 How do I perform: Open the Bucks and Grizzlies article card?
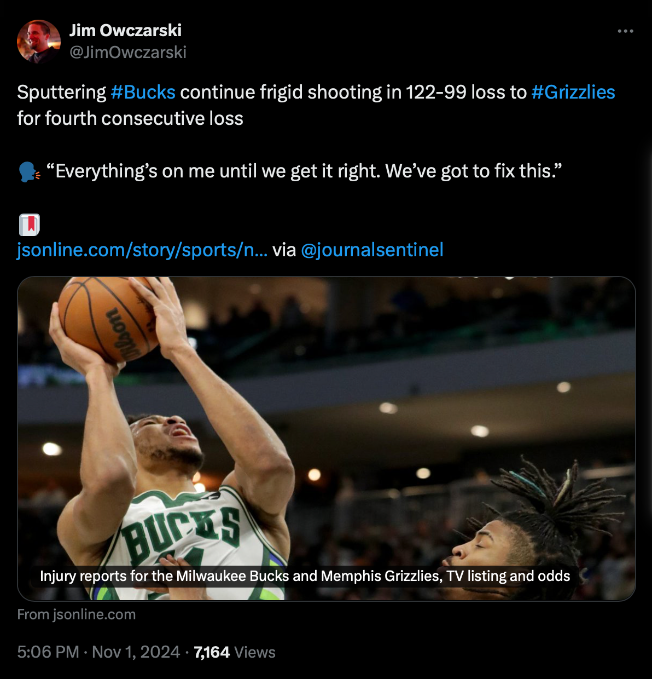[326, 438]
